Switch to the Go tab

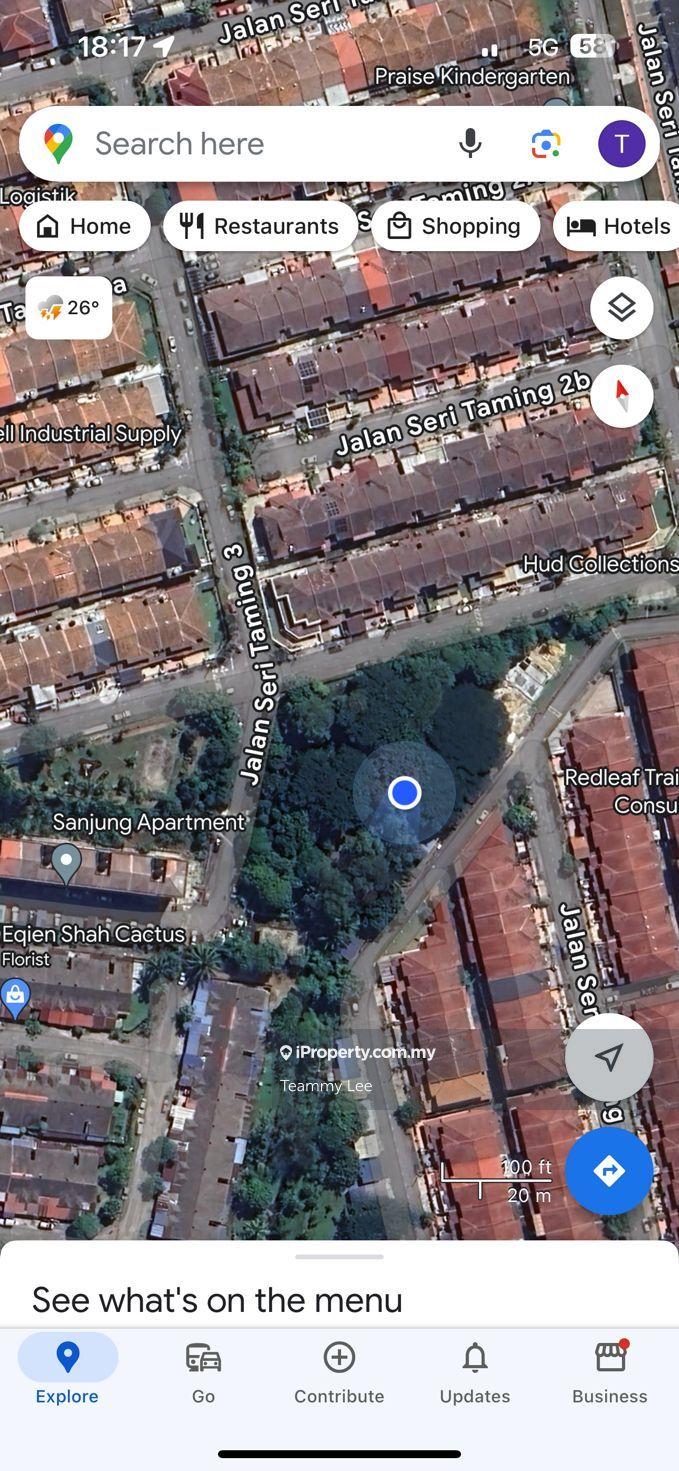tap(203, 1373)
